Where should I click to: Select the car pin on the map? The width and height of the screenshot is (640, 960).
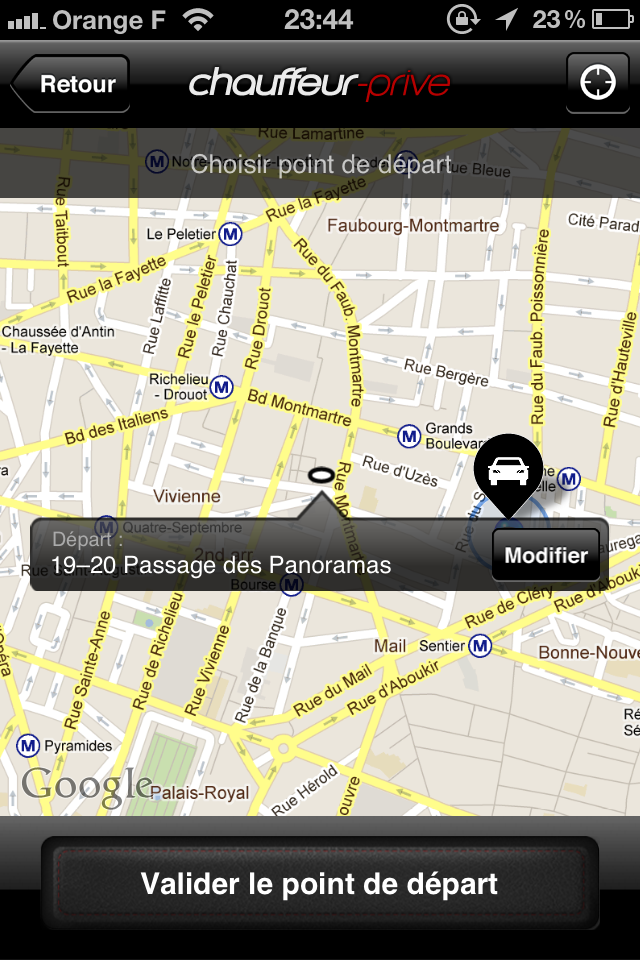pyautogui.click(x=508, y=470)
